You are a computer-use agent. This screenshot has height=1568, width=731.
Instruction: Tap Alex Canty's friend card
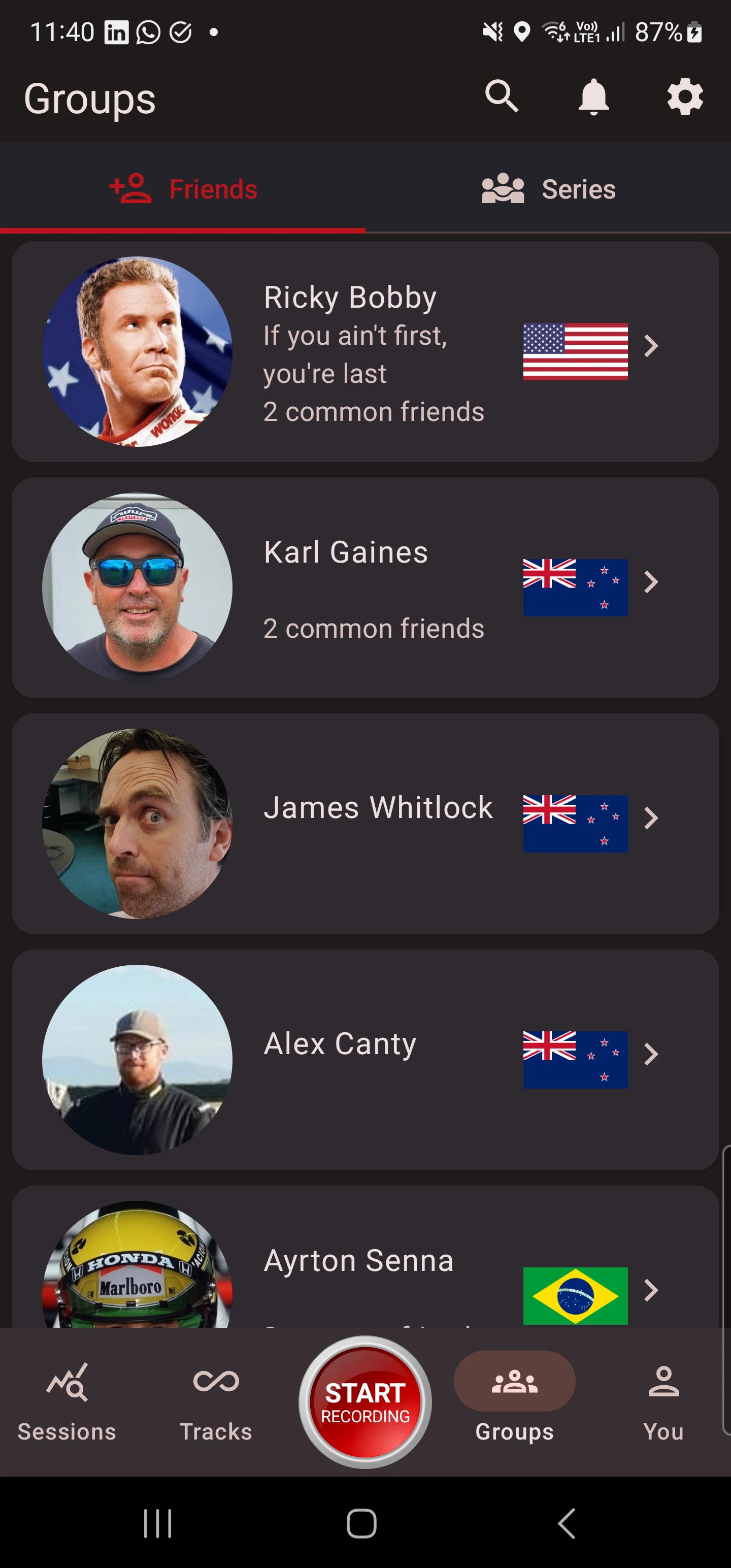coord(365,1060)
